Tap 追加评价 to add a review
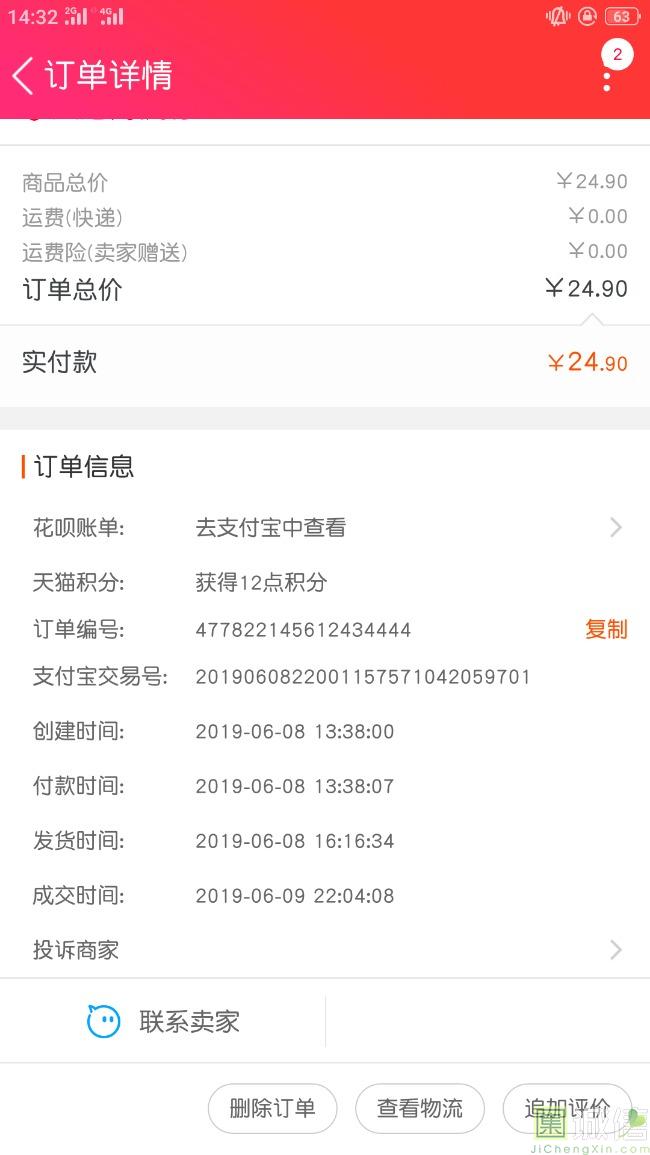The image size is (650, 1155). coord(567,1108)
